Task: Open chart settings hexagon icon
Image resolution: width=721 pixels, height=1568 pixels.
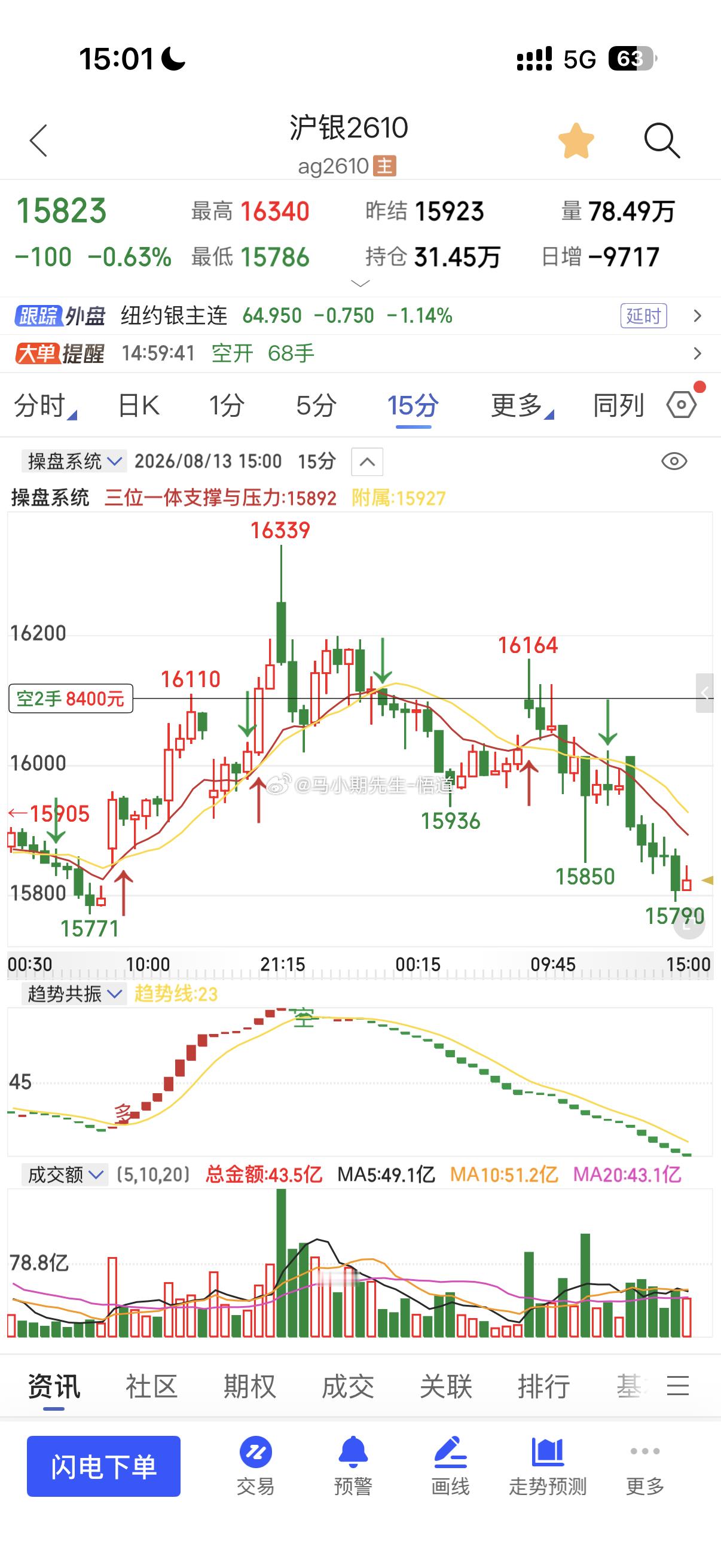Action: pos(682,405)
